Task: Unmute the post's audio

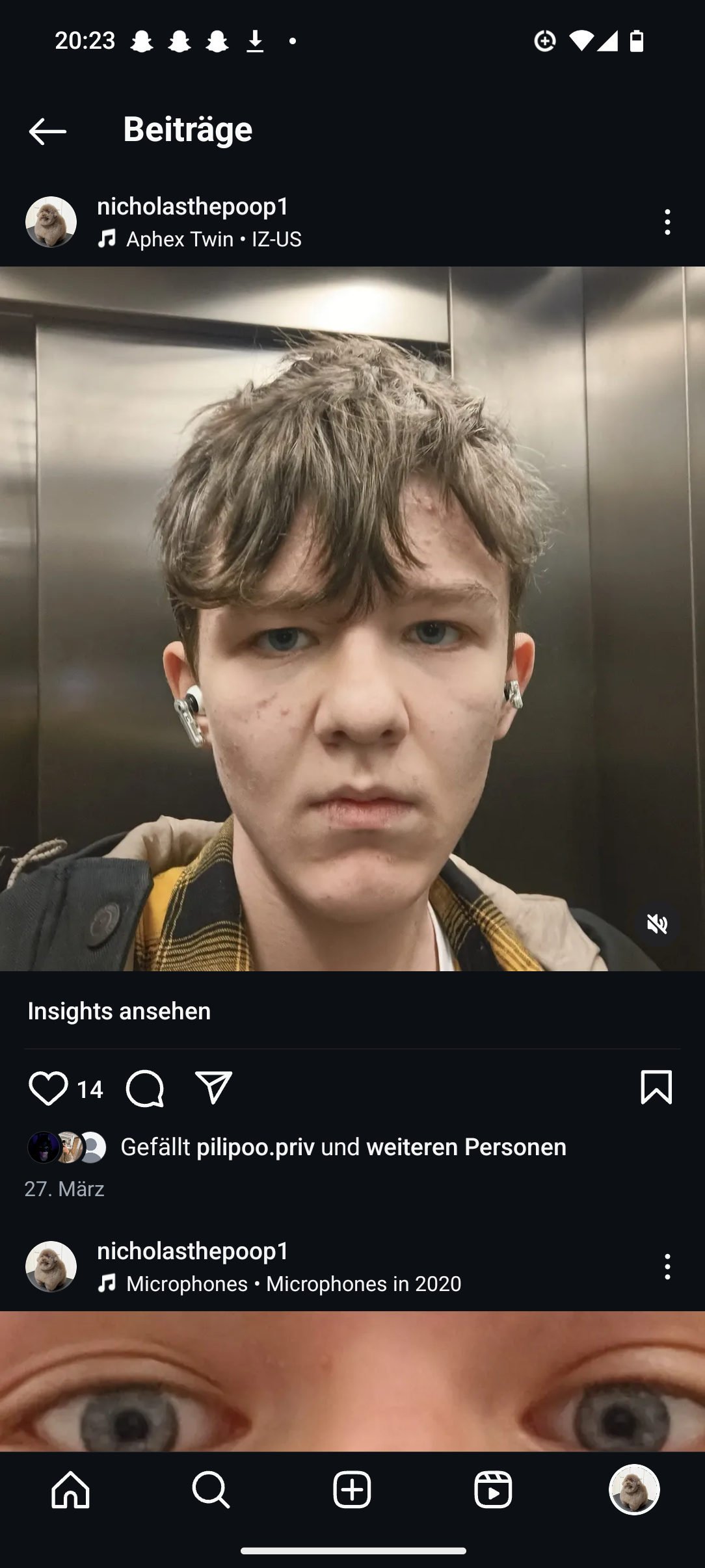Action: 657,924
